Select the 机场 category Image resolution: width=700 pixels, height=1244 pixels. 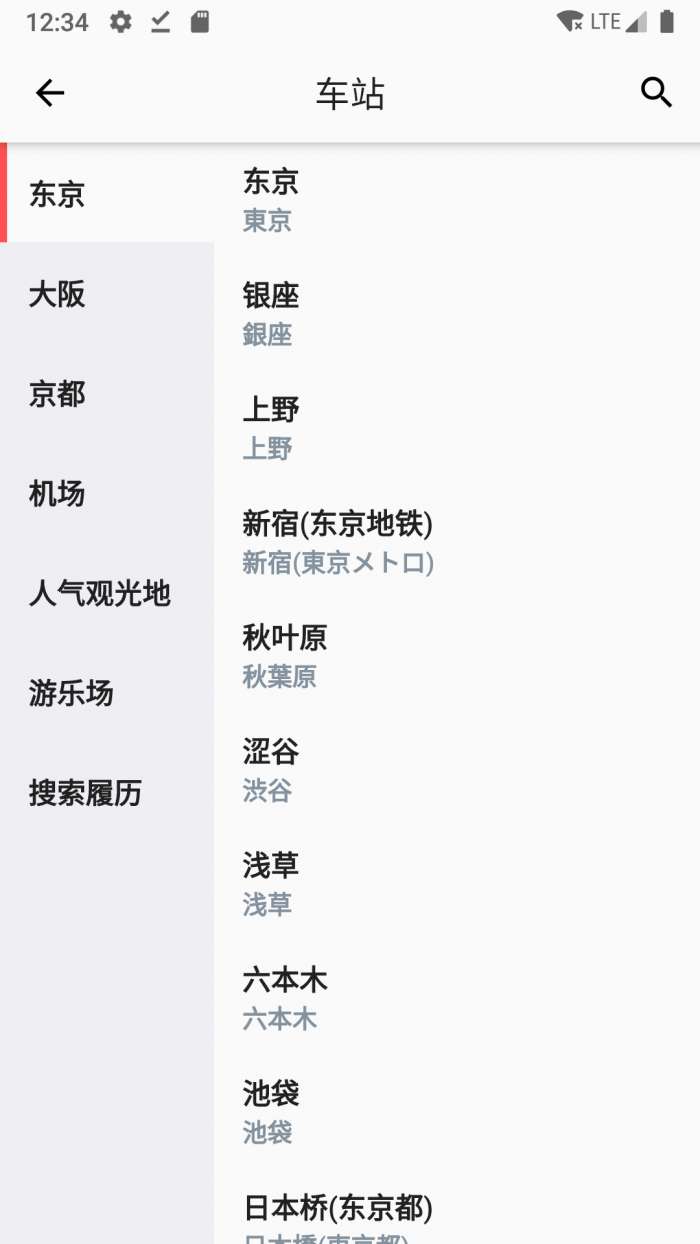pyautogui.click(x=58, y=494)
